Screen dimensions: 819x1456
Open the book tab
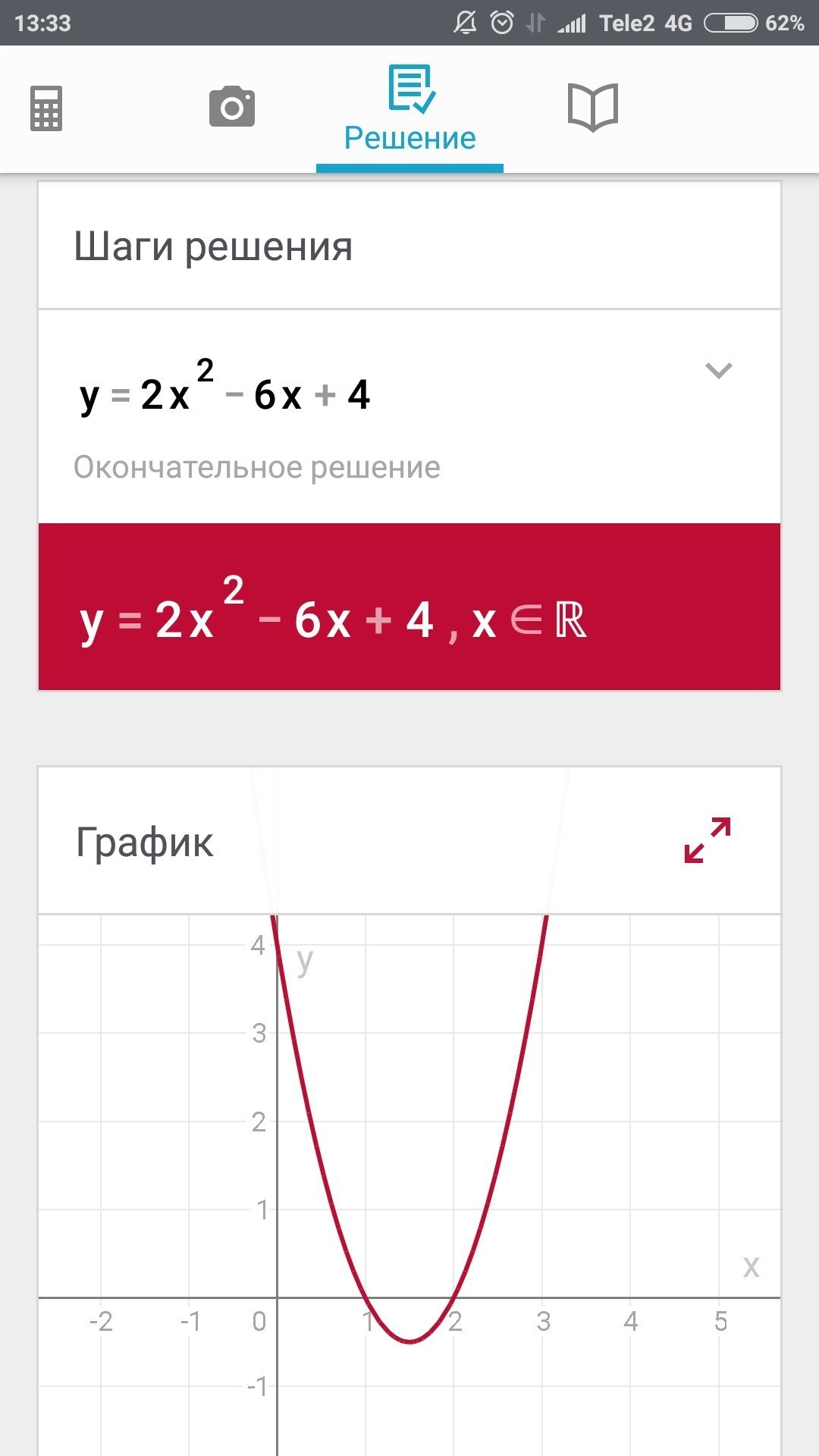click(x=593, y=108)
